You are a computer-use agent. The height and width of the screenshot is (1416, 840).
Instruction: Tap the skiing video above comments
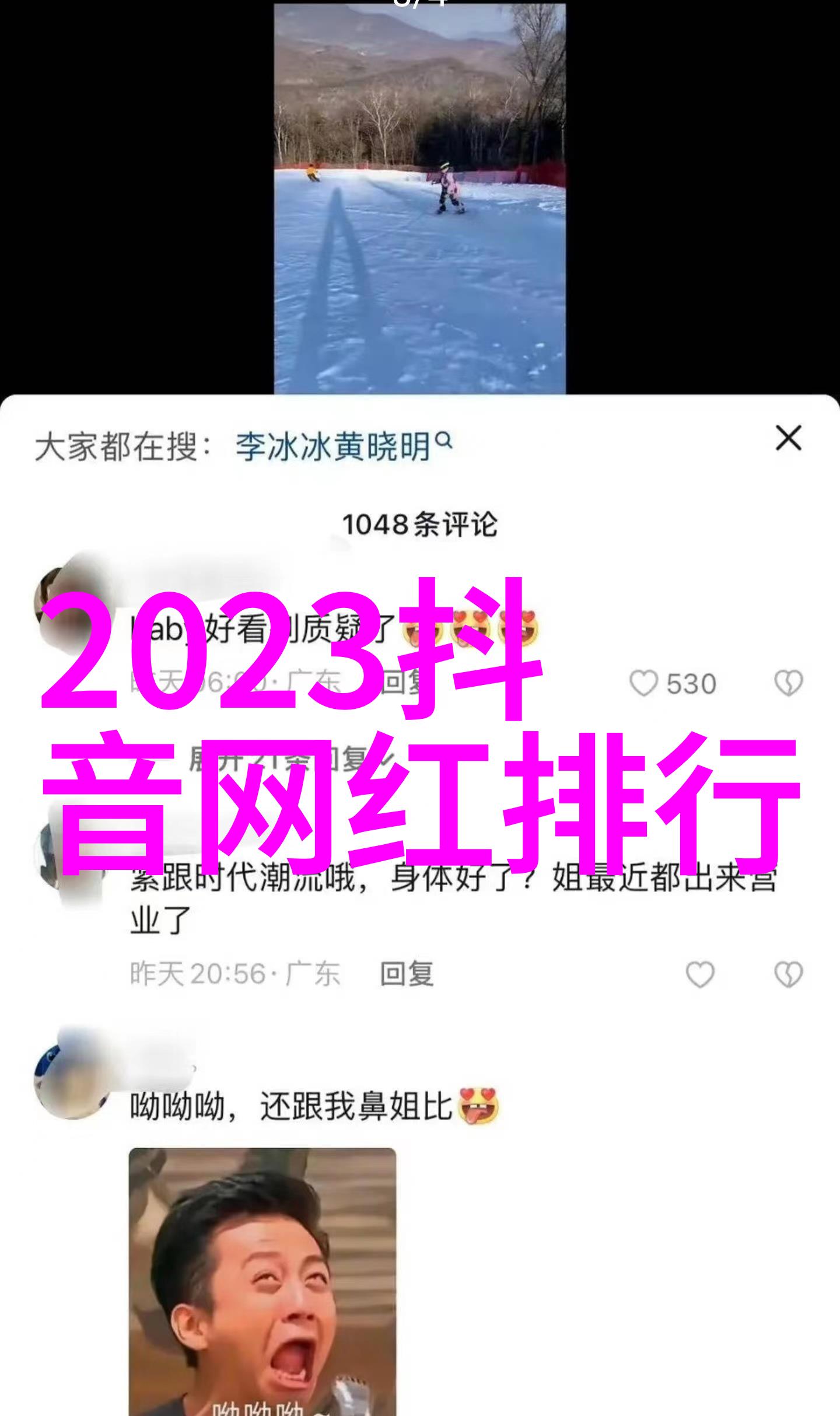click(x=419, y=198)
